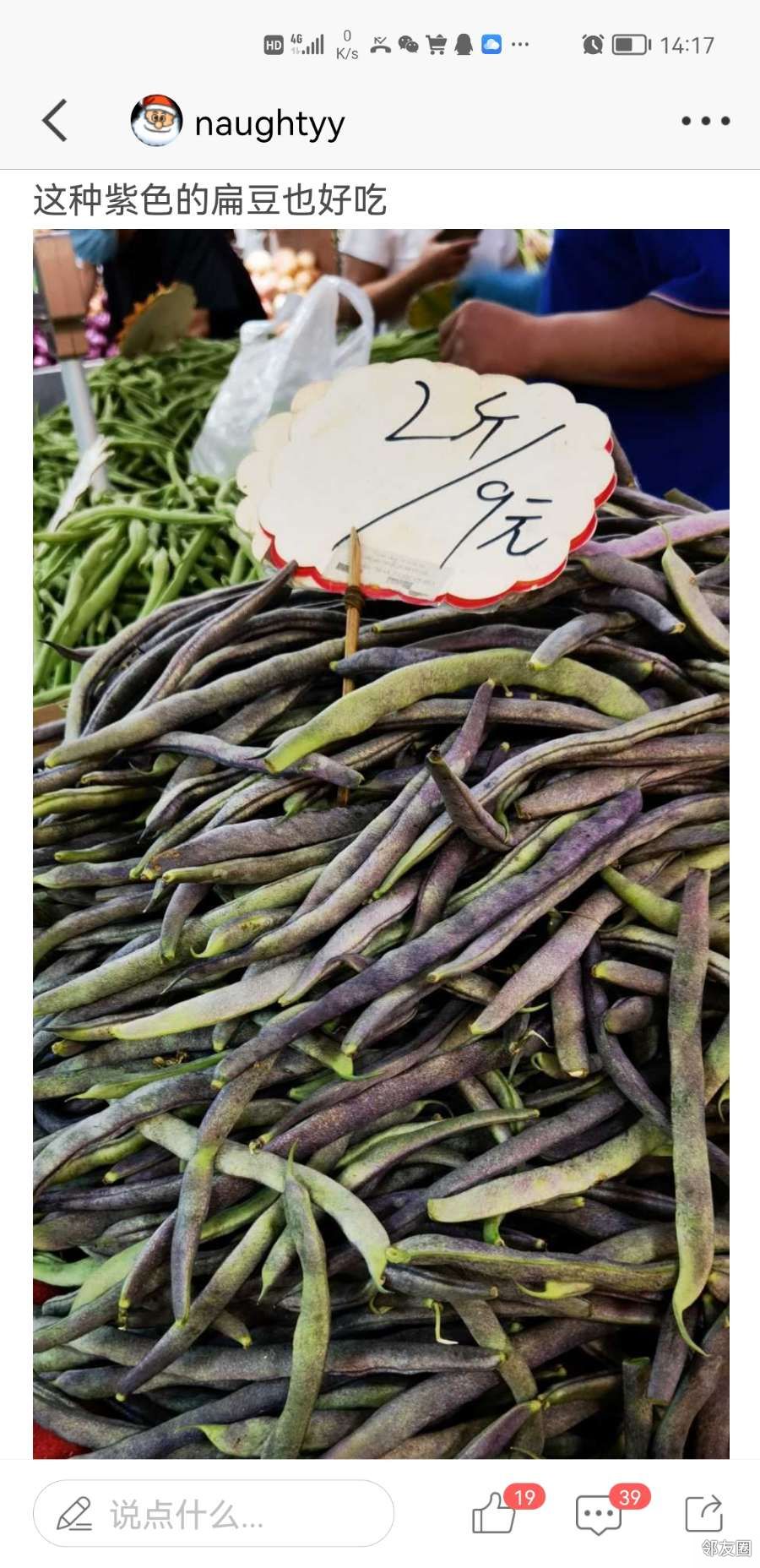
Task: Open the comments speech bubble
Action: [598, 1515]
